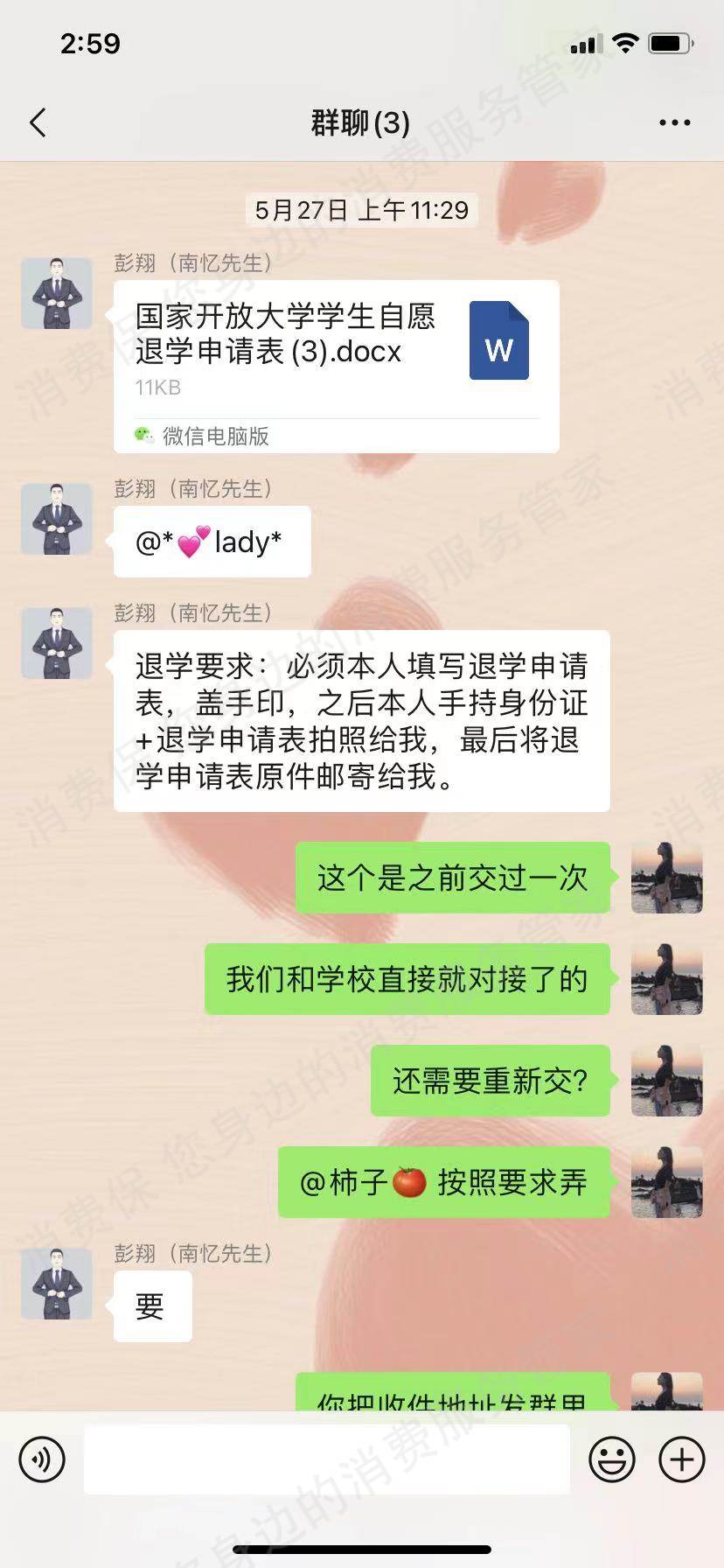Open the plus attachments panel
Viewport: 724px width, 1568px height.
(681, 1459)
